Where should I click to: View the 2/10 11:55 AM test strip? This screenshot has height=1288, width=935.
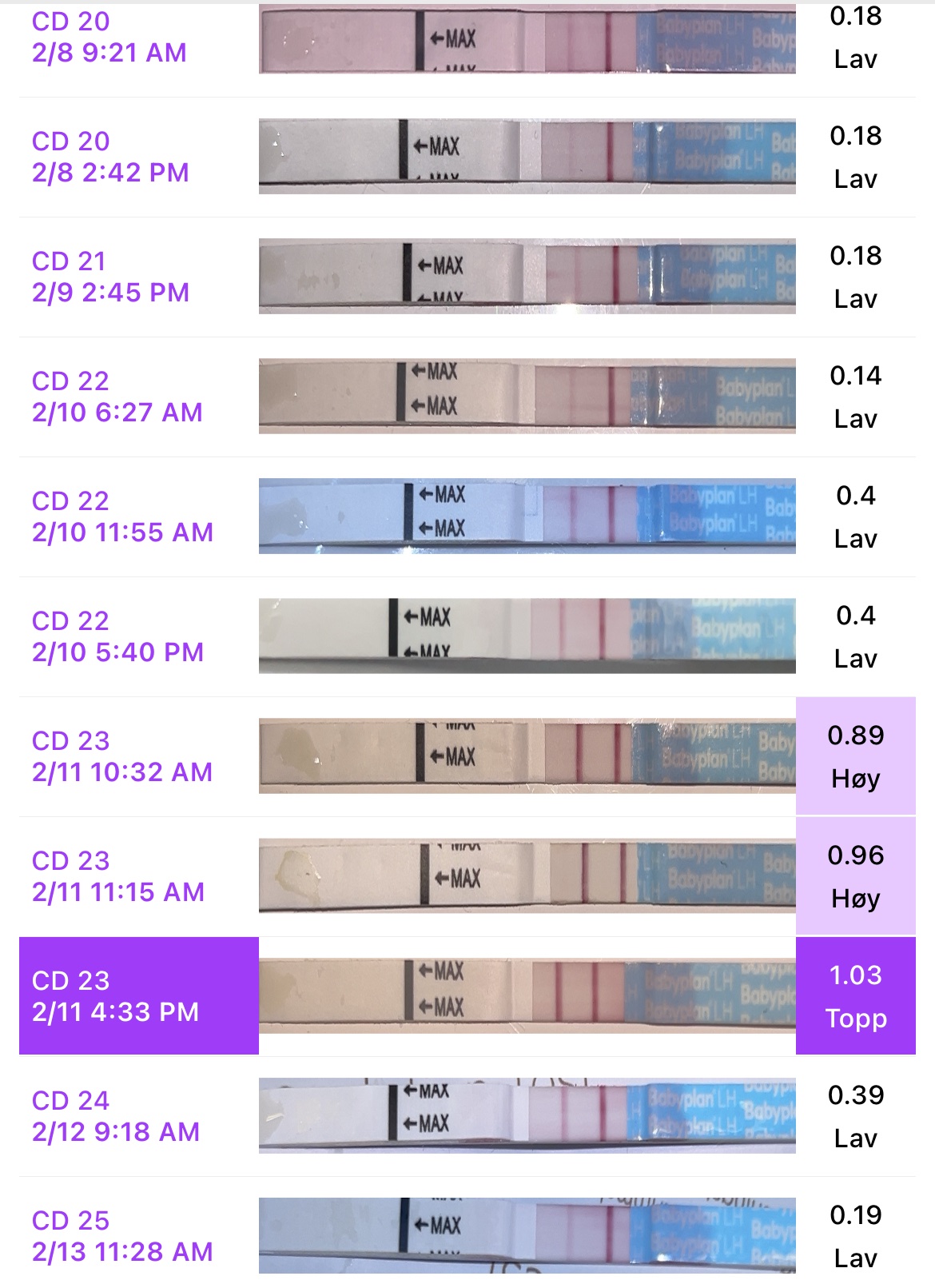pos(527,516)
